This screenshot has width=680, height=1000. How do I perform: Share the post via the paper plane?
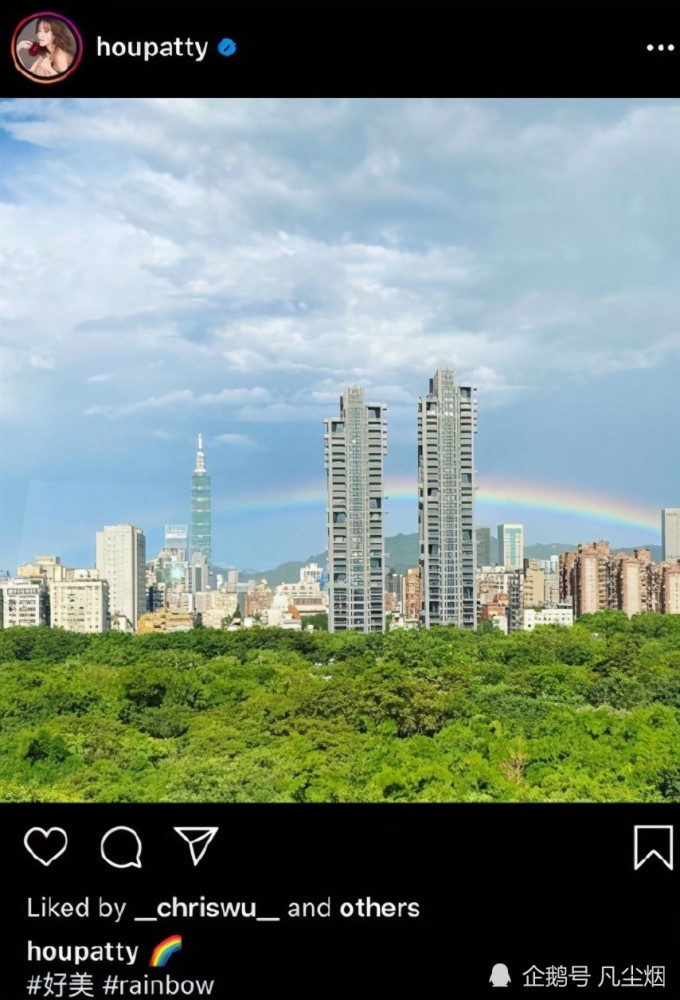coord(196,846)
